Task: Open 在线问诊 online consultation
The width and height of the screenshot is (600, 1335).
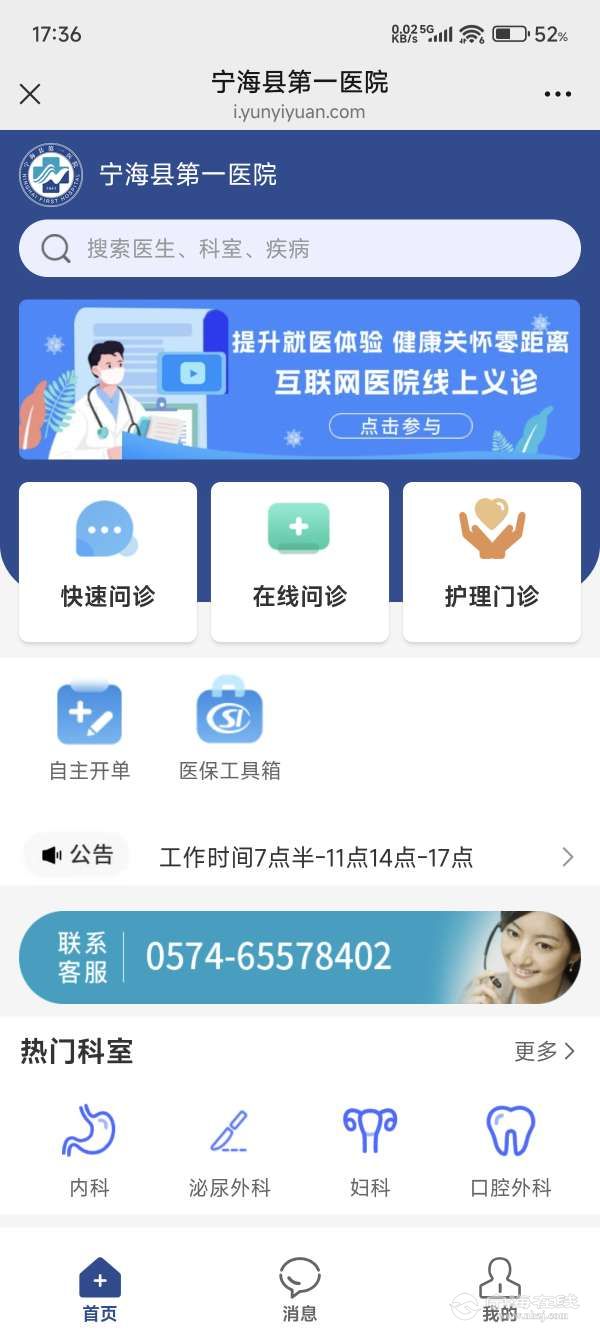Action: pos(300,561)
